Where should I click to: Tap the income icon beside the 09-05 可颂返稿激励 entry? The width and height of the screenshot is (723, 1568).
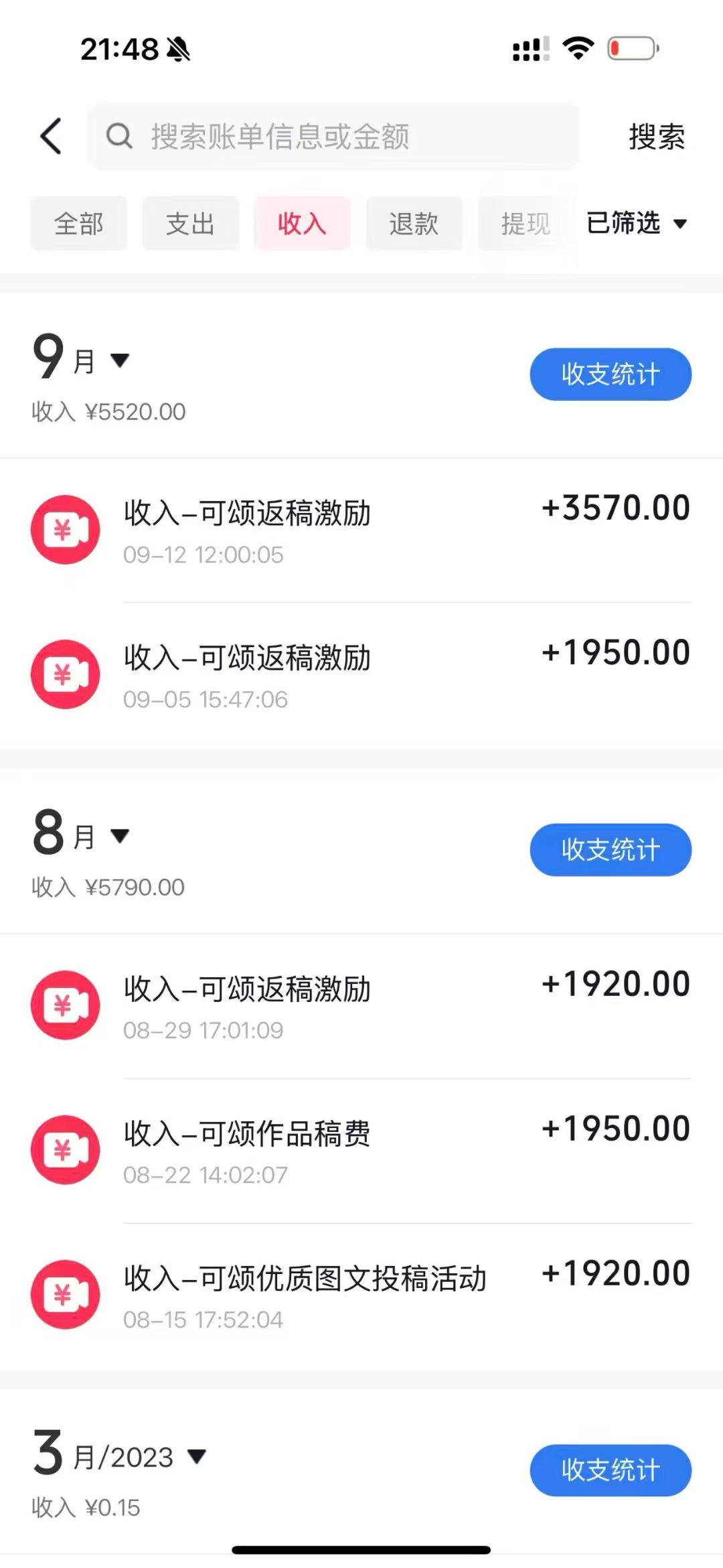64,674
